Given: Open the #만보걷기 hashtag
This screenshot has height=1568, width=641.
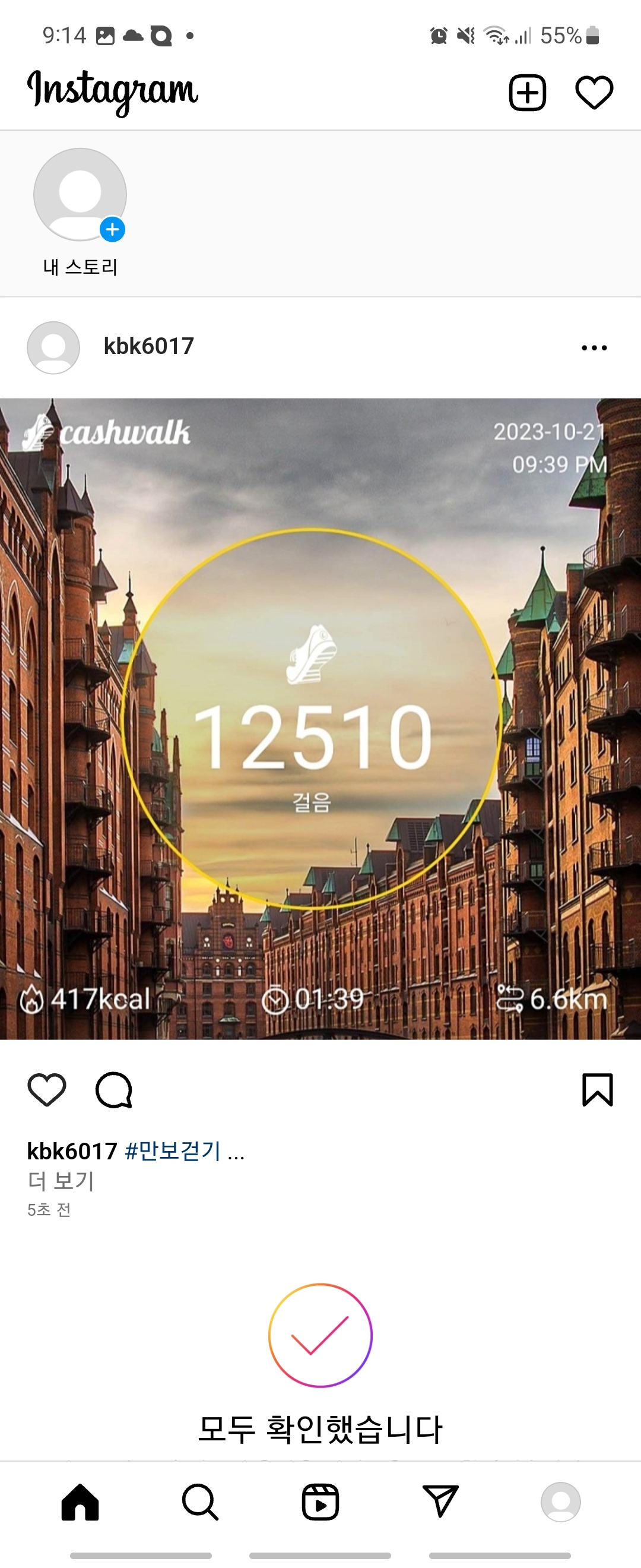Looking at the screenshot, I should click(173, 1151).
